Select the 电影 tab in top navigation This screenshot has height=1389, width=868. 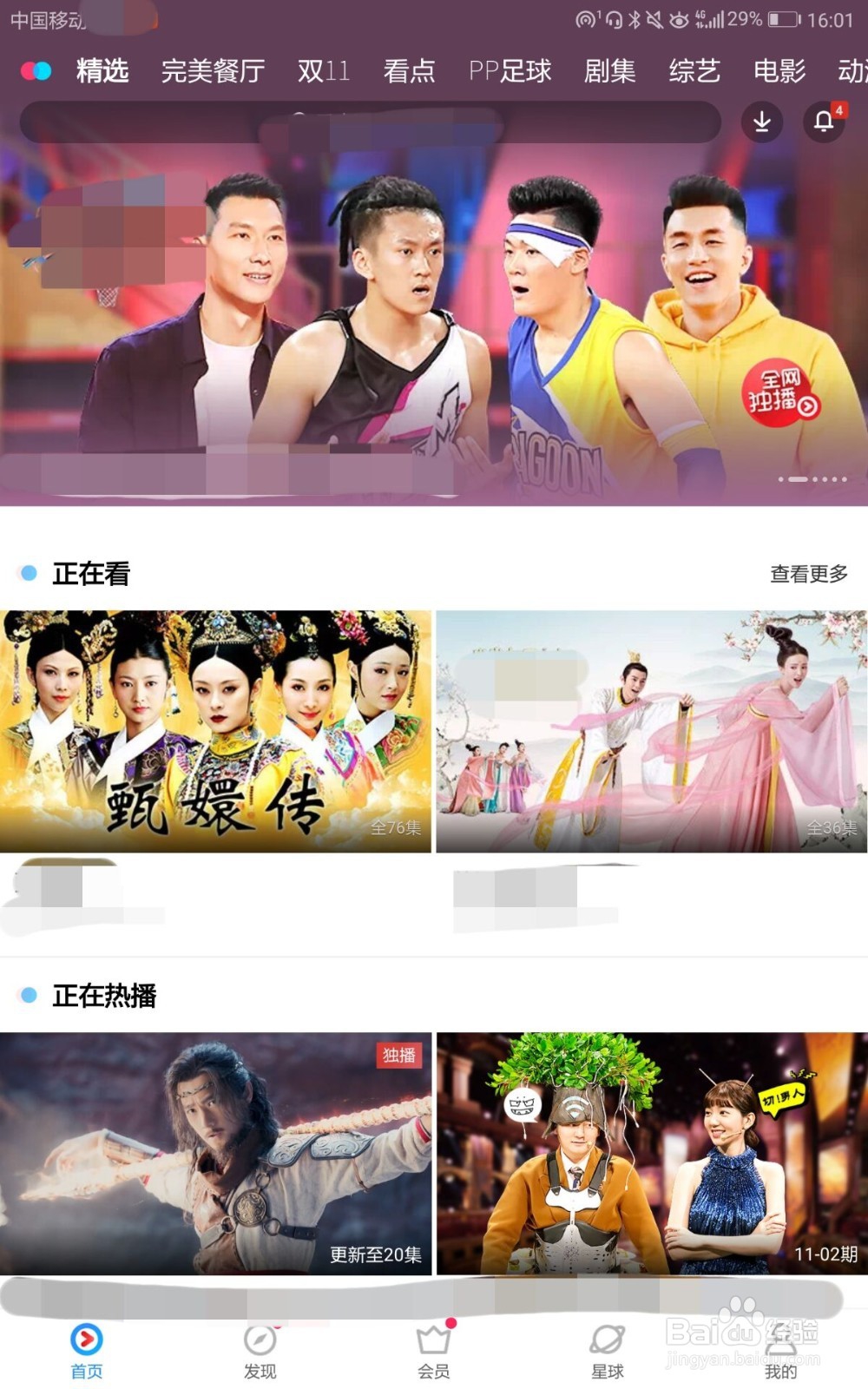point(780,72)
